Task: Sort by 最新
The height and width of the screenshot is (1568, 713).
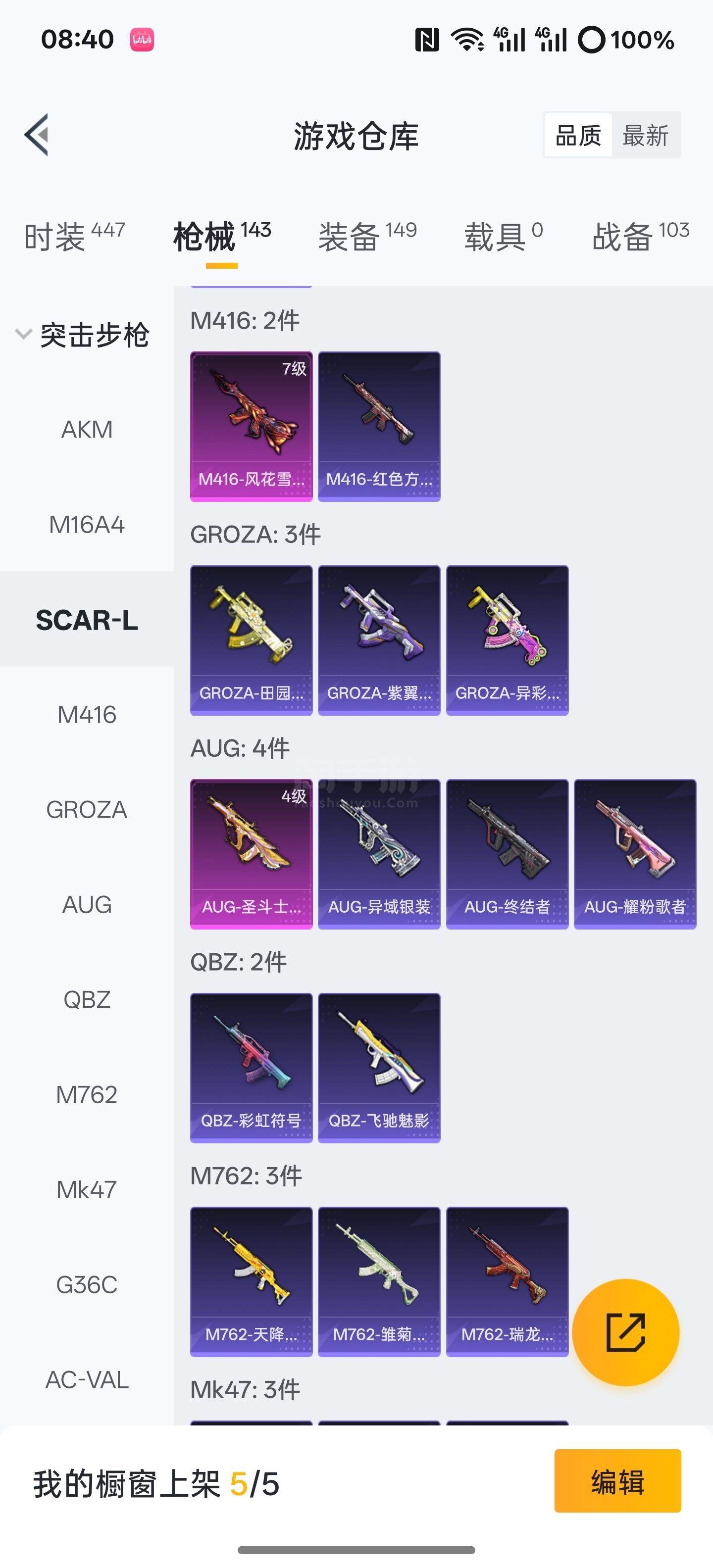Action: tap(646, 135)
